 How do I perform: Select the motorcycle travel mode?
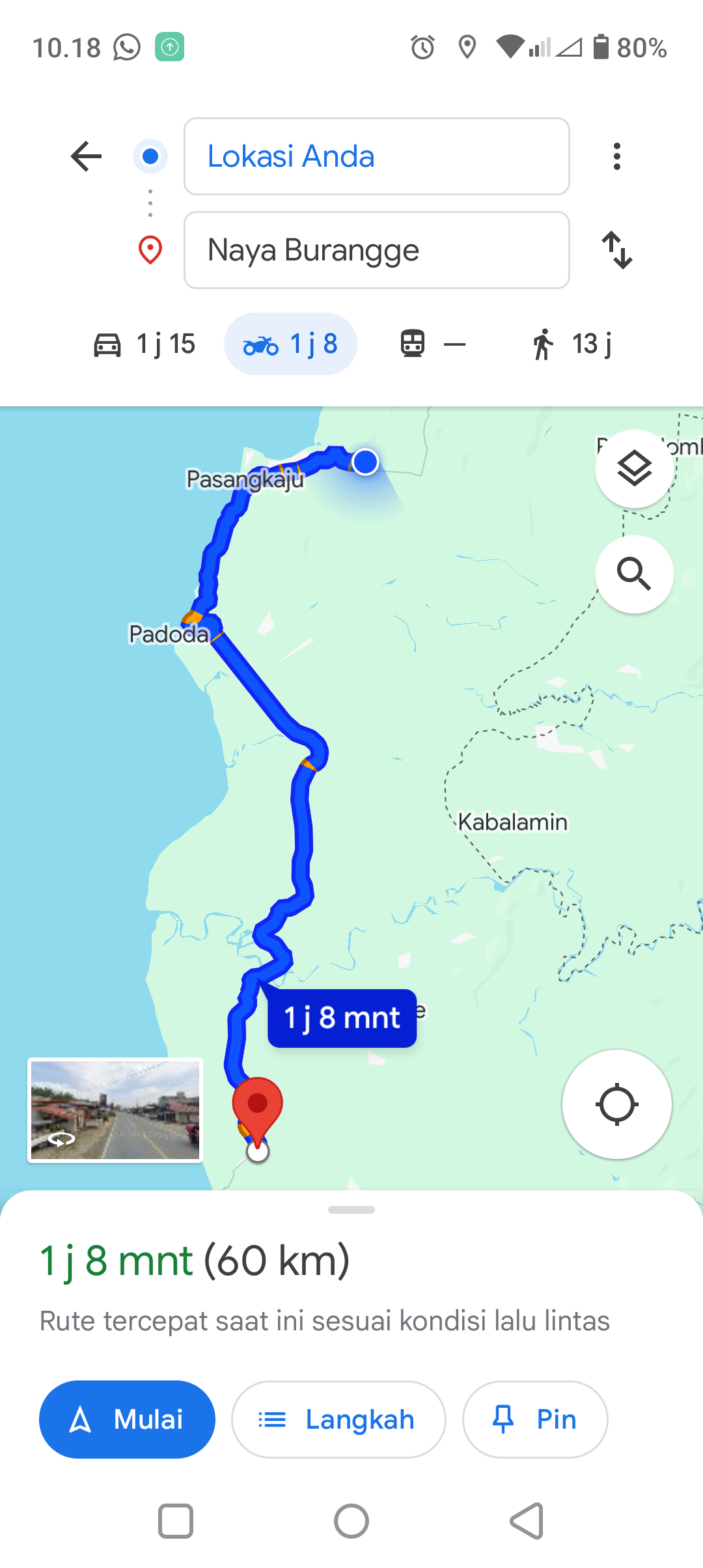(290, 344)
